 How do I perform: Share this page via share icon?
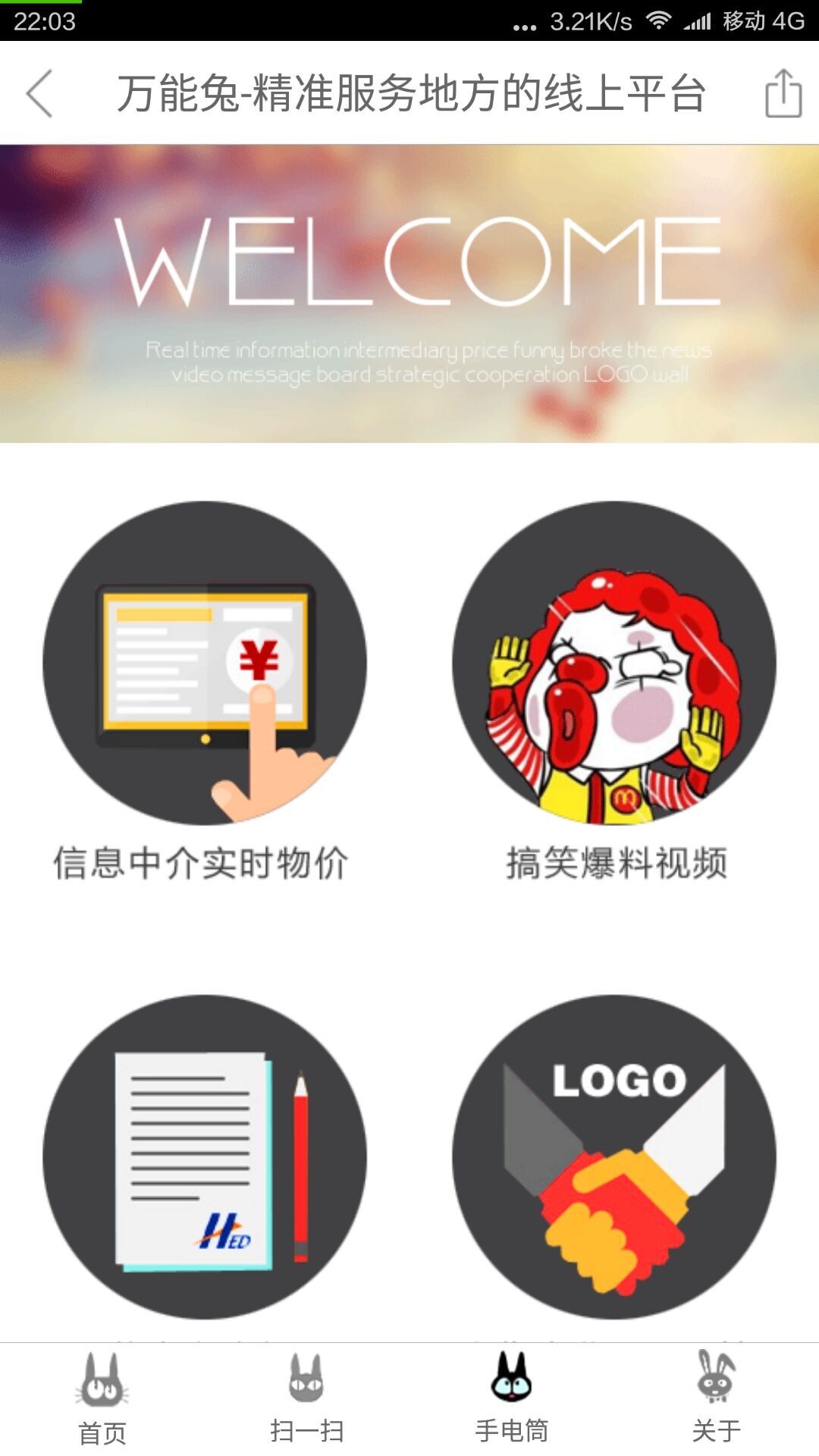point(783,93)
